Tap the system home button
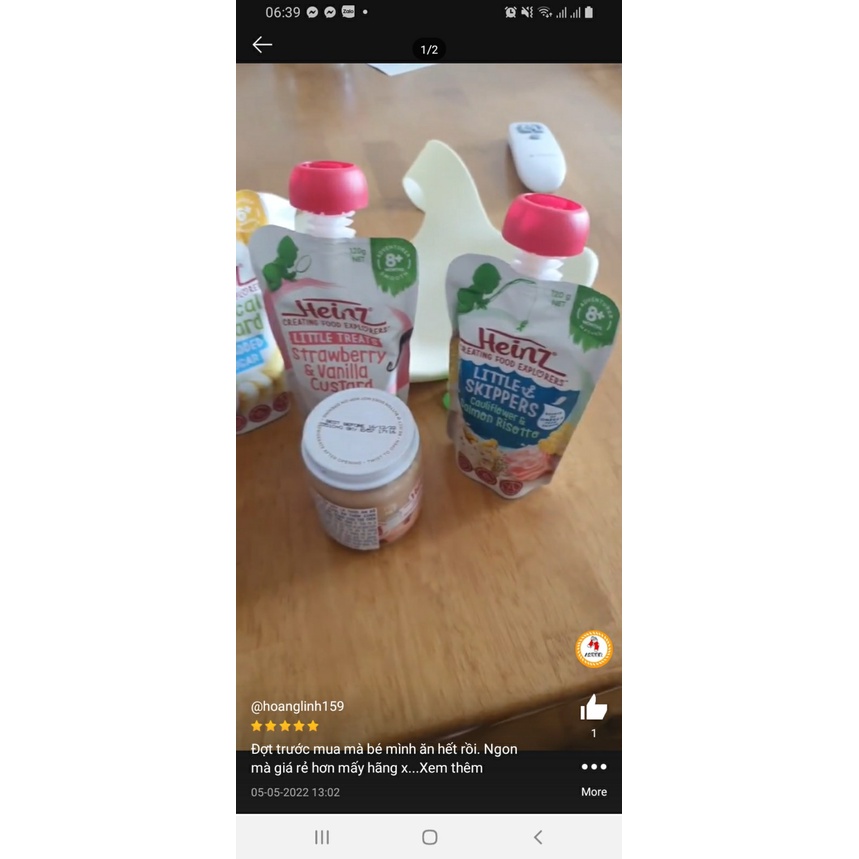The height and width of the screenshot is (859, 859). click(429, 837)
